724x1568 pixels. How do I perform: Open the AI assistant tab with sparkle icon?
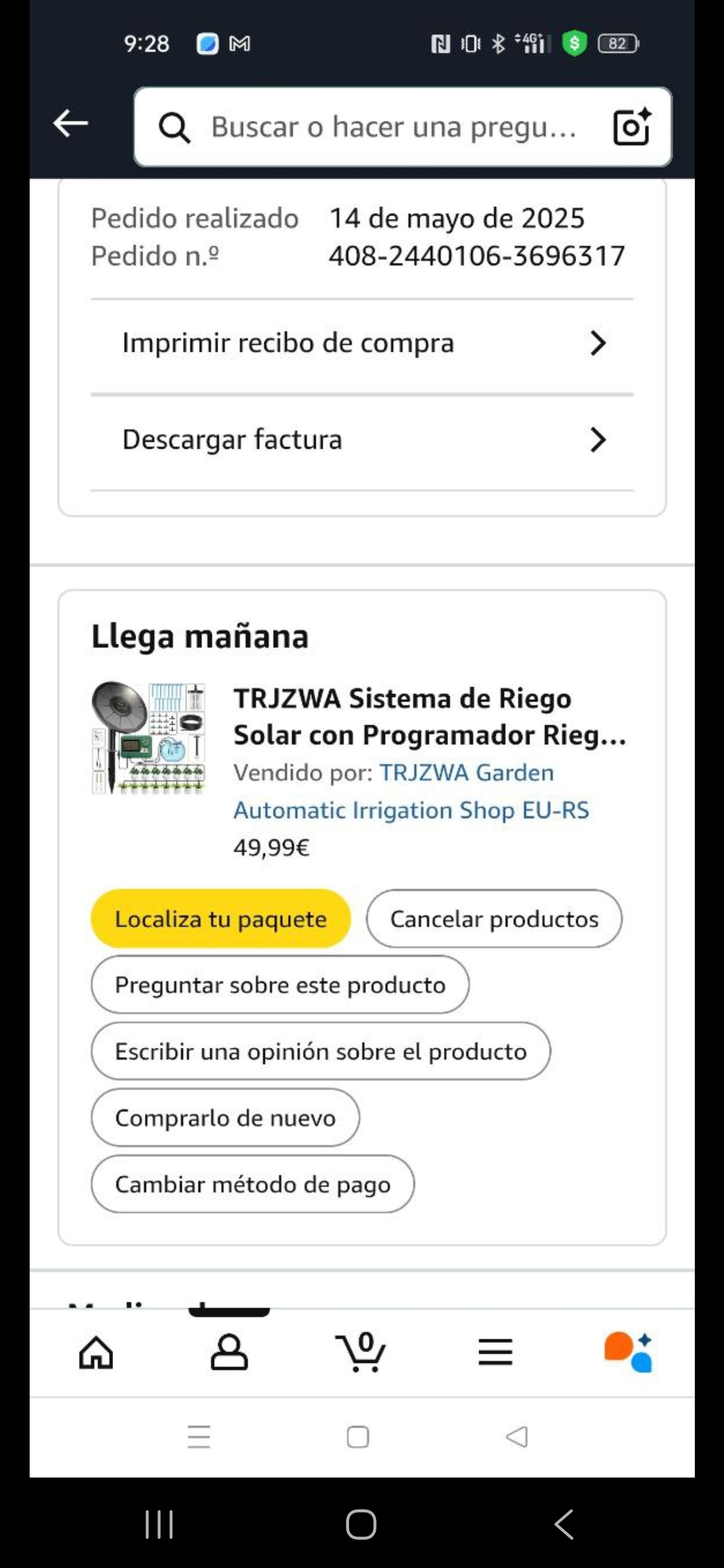tap(628, 1352)
